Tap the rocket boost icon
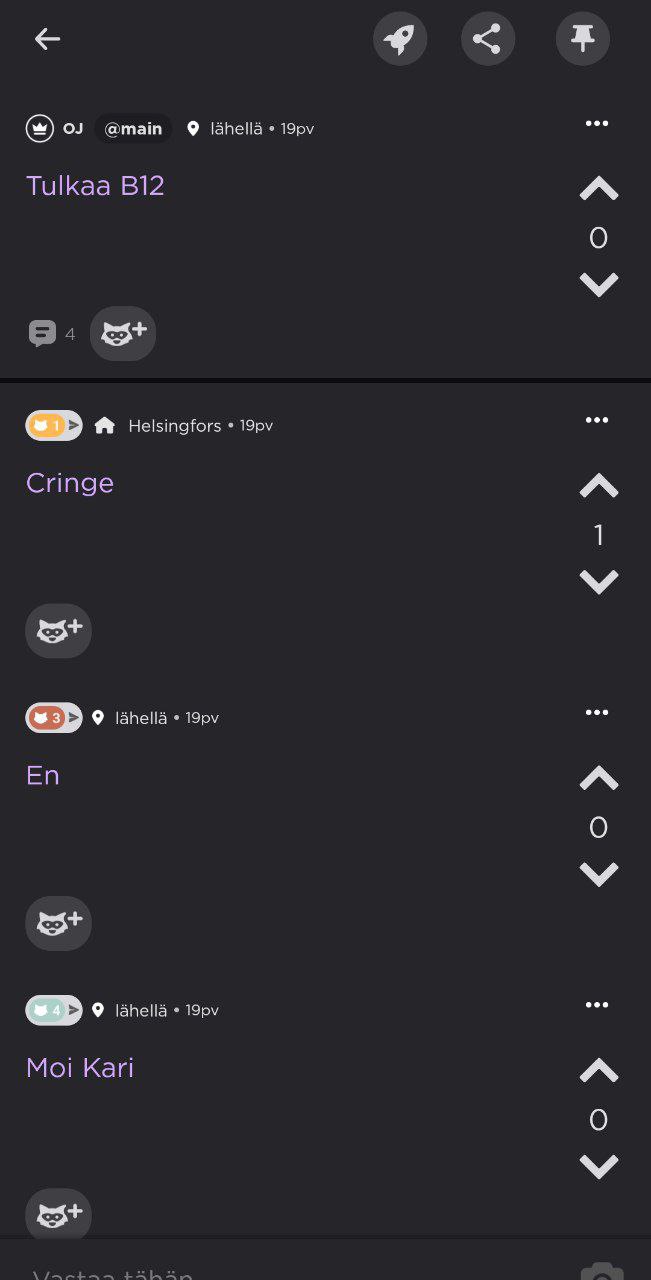 point(400,39)
